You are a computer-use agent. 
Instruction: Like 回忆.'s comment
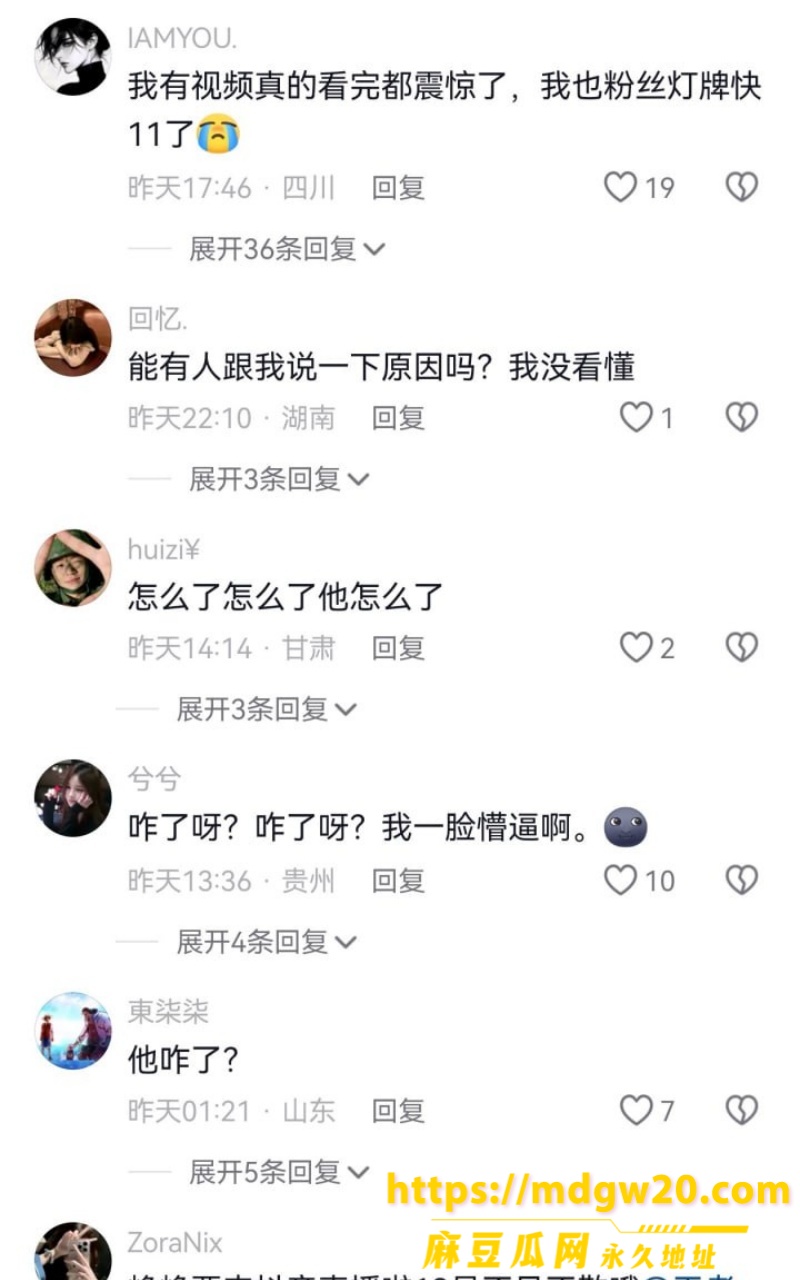click(636, 417)
